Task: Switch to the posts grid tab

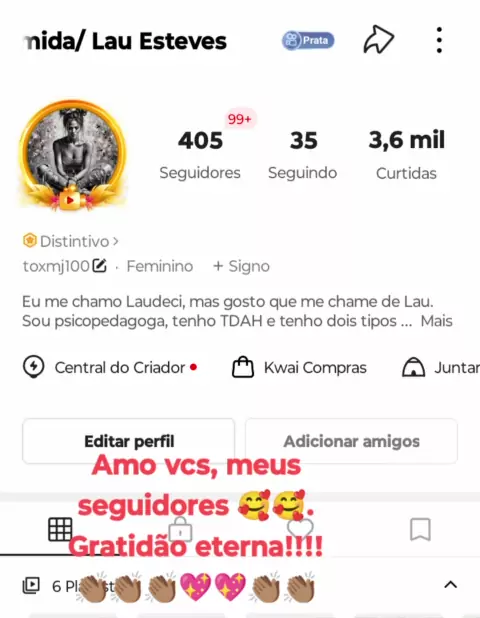Action: [60, 529]
